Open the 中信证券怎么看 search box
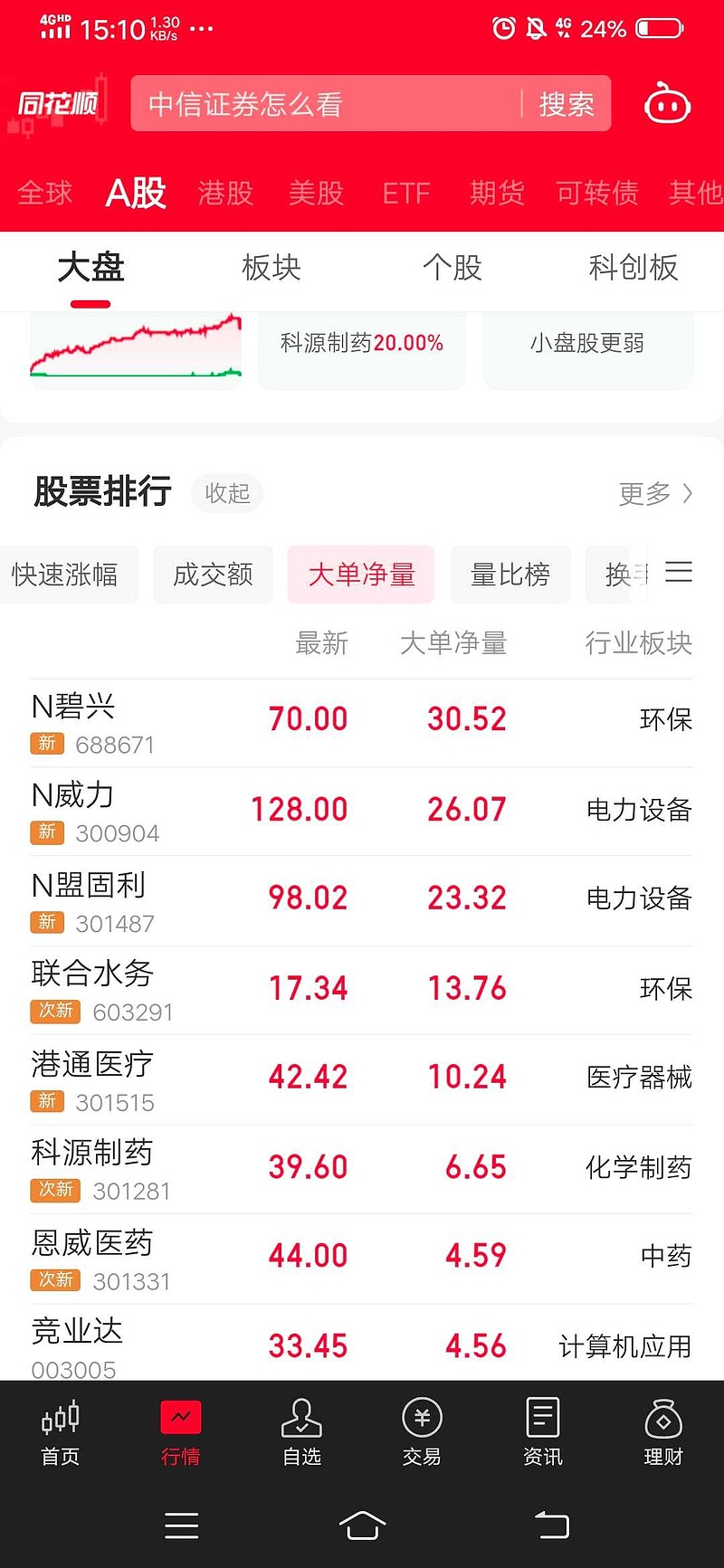724x1568 pixels. click(x=326, y=104)
